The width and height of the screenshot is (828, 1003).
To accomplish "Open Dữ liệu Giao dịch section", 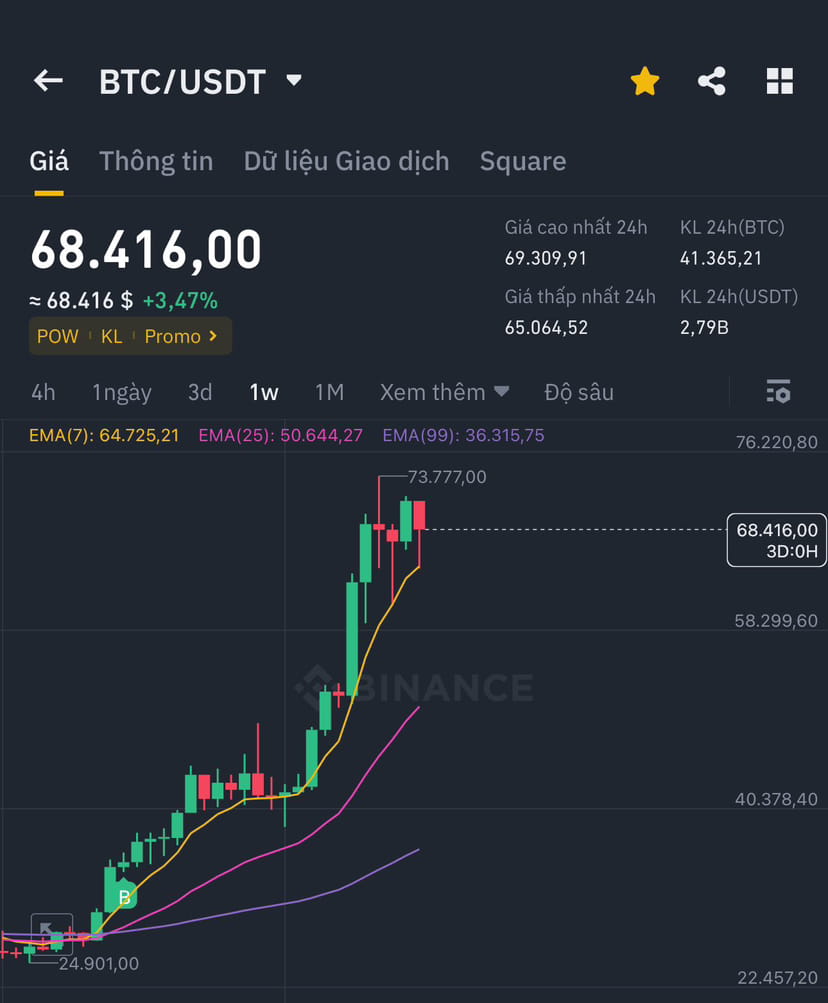I will tap(346, 160).
